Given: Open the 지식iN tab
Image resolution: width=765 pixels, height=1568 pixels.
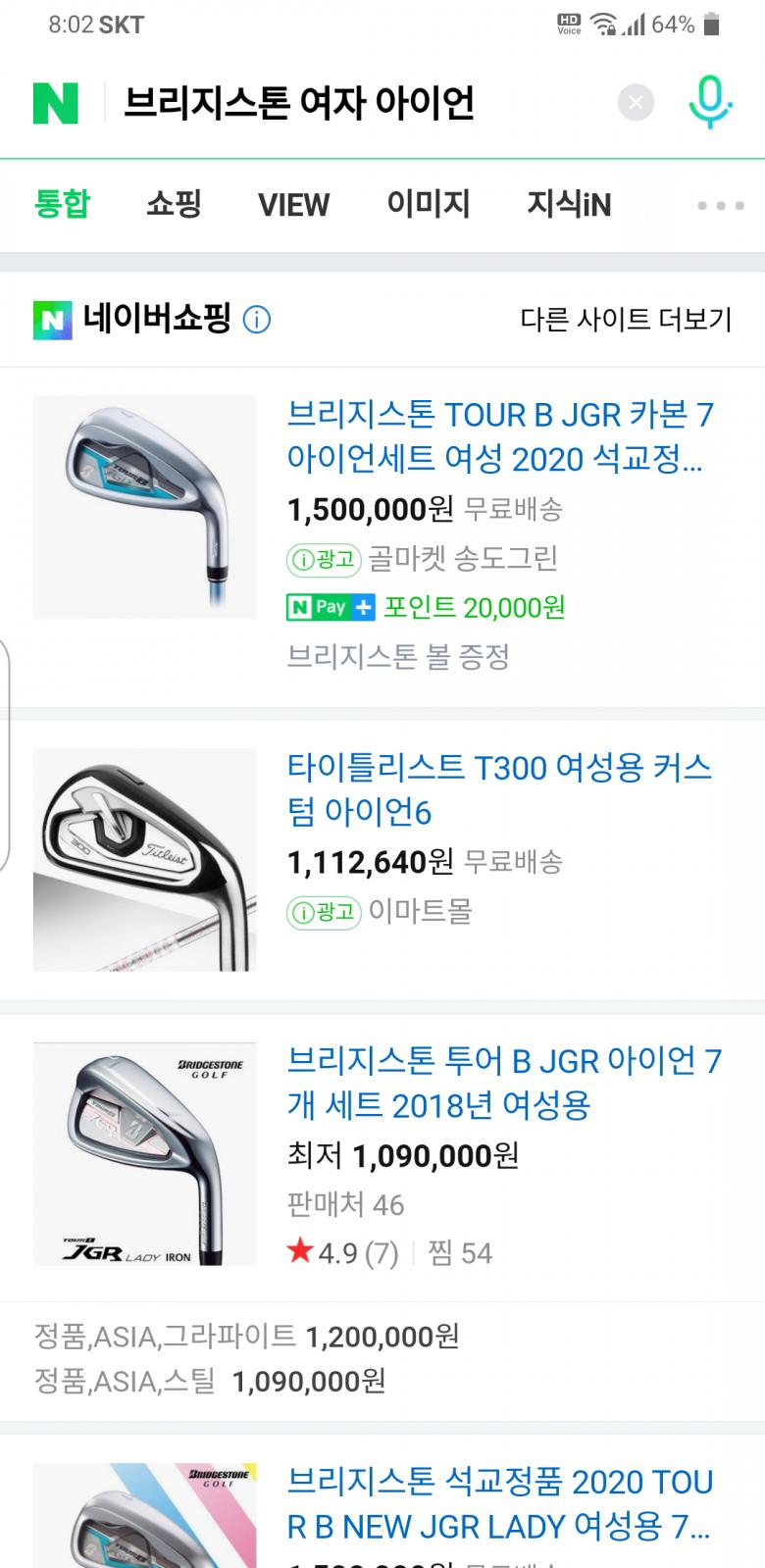Looking at the screenshot, I should pos(569,204).
